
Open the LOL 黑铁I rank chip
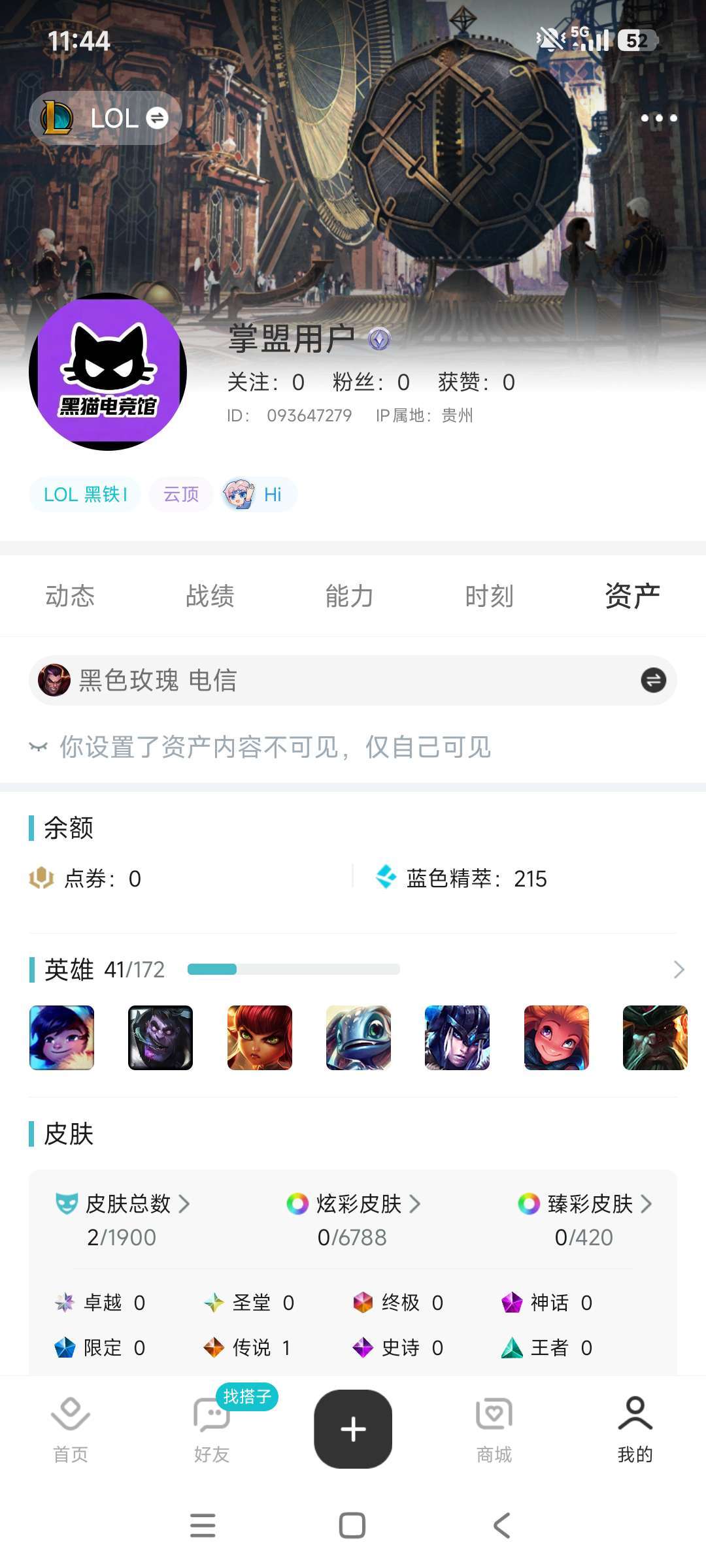click(85, 495)
